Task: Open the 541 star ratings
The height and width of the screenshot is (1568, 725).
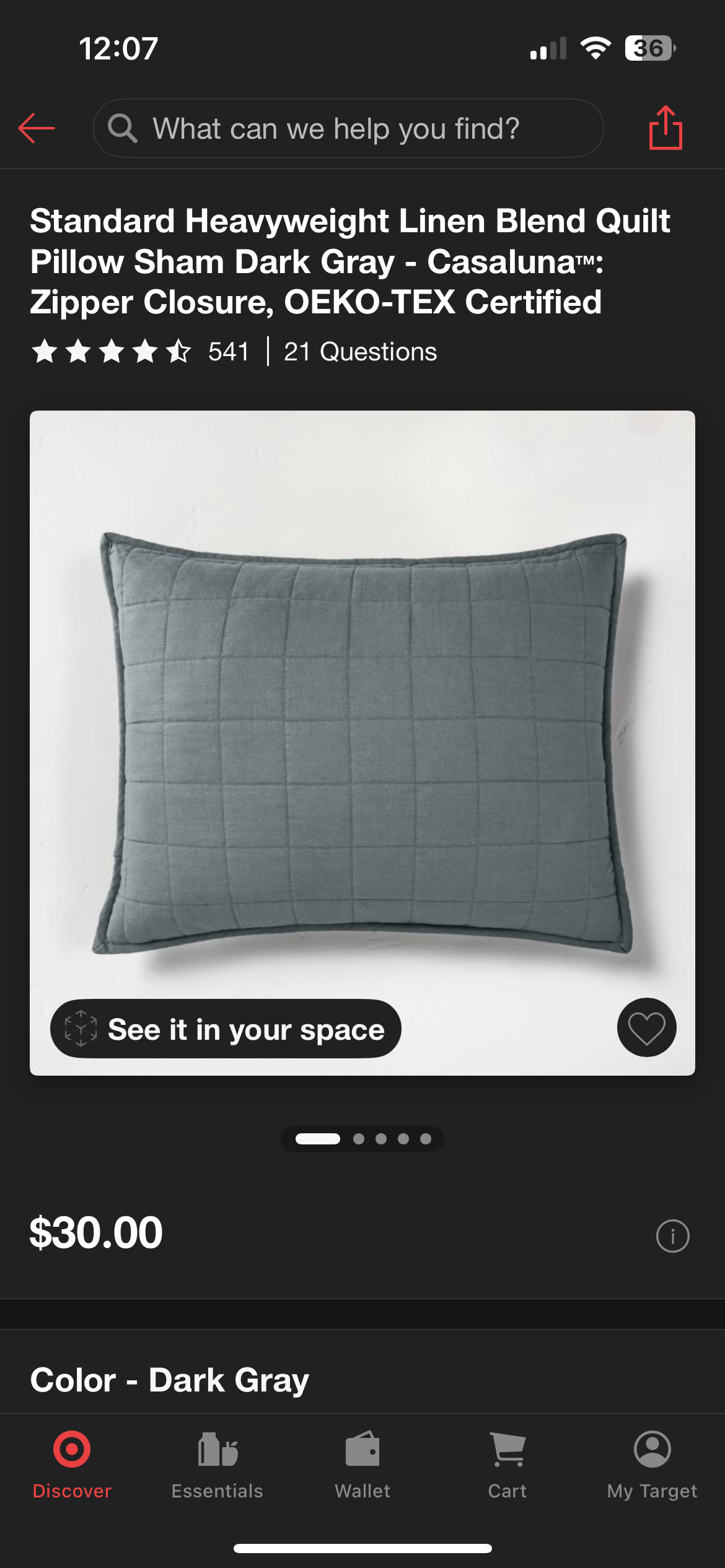Action: tap(140, 352)
